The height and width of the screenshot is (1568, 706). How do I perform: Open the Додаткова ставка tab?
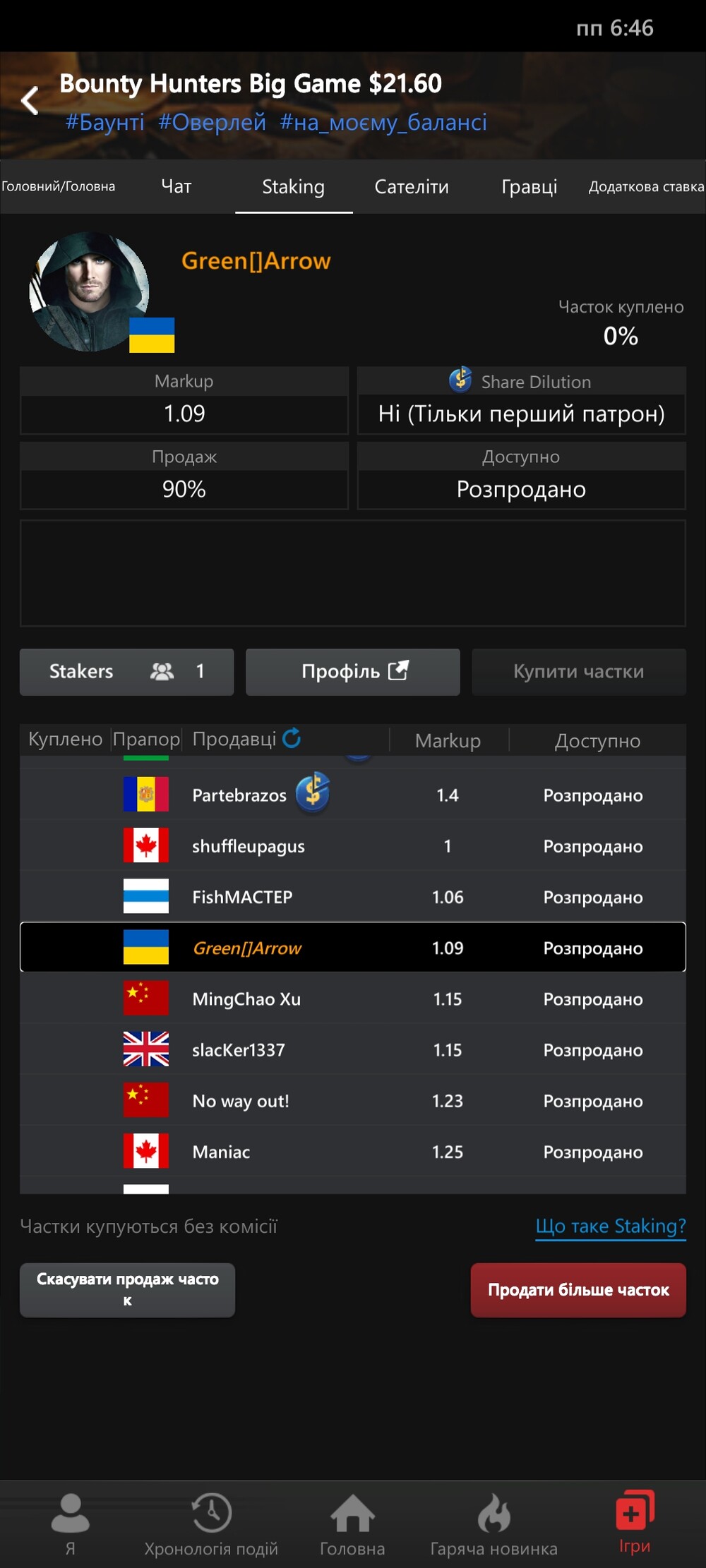646,186
